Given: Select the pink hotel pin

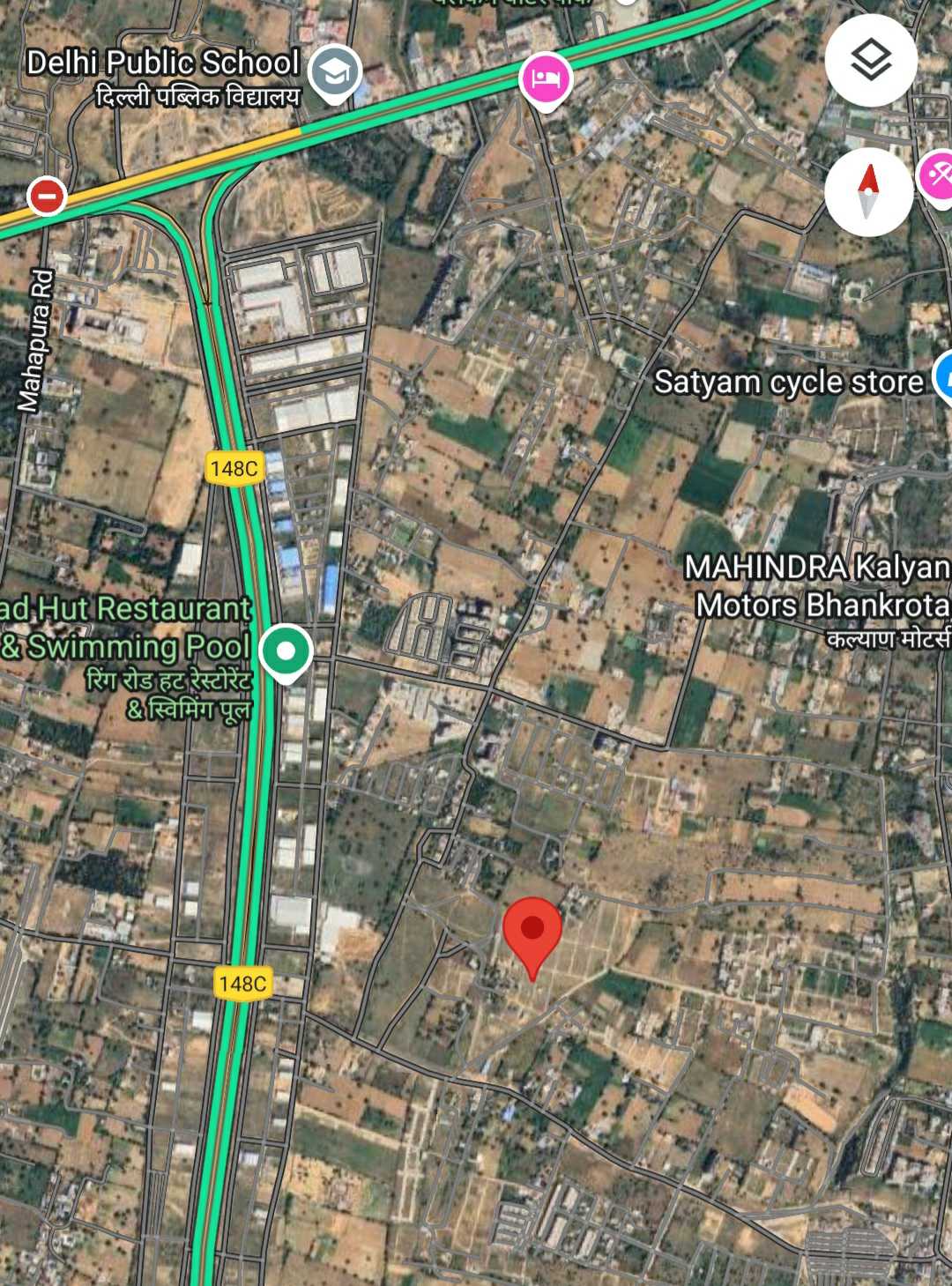Looking at the screenshot, I should coord(546,78).
